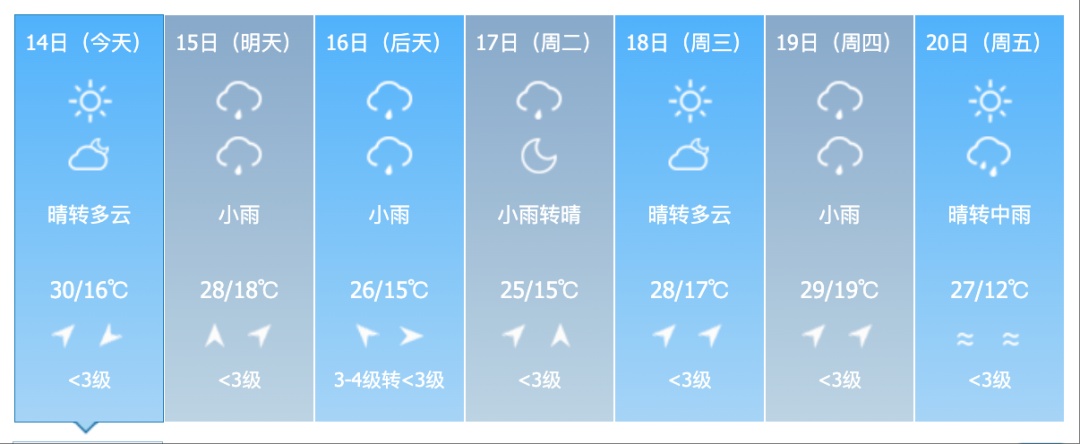The width and height of the screenshot is (1080, 444).
Task: Select the 14日 (今天) forecast column
Action: (89, 218)
